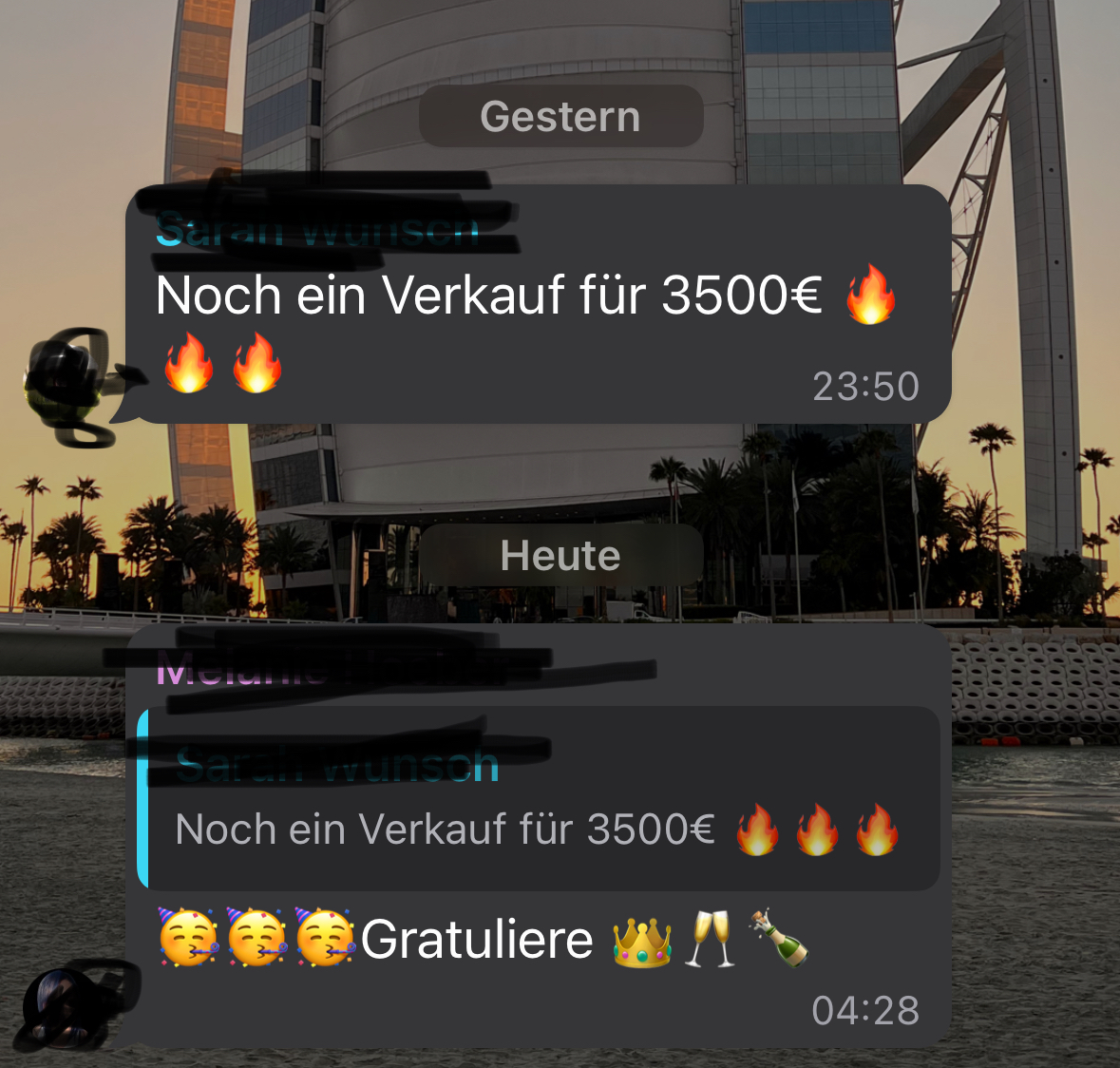Image resolution: width=1120 pixels, height=1068 pixels.
Task: Open sender avatar beside the Gratuliere message
Action: (65, 1007)
